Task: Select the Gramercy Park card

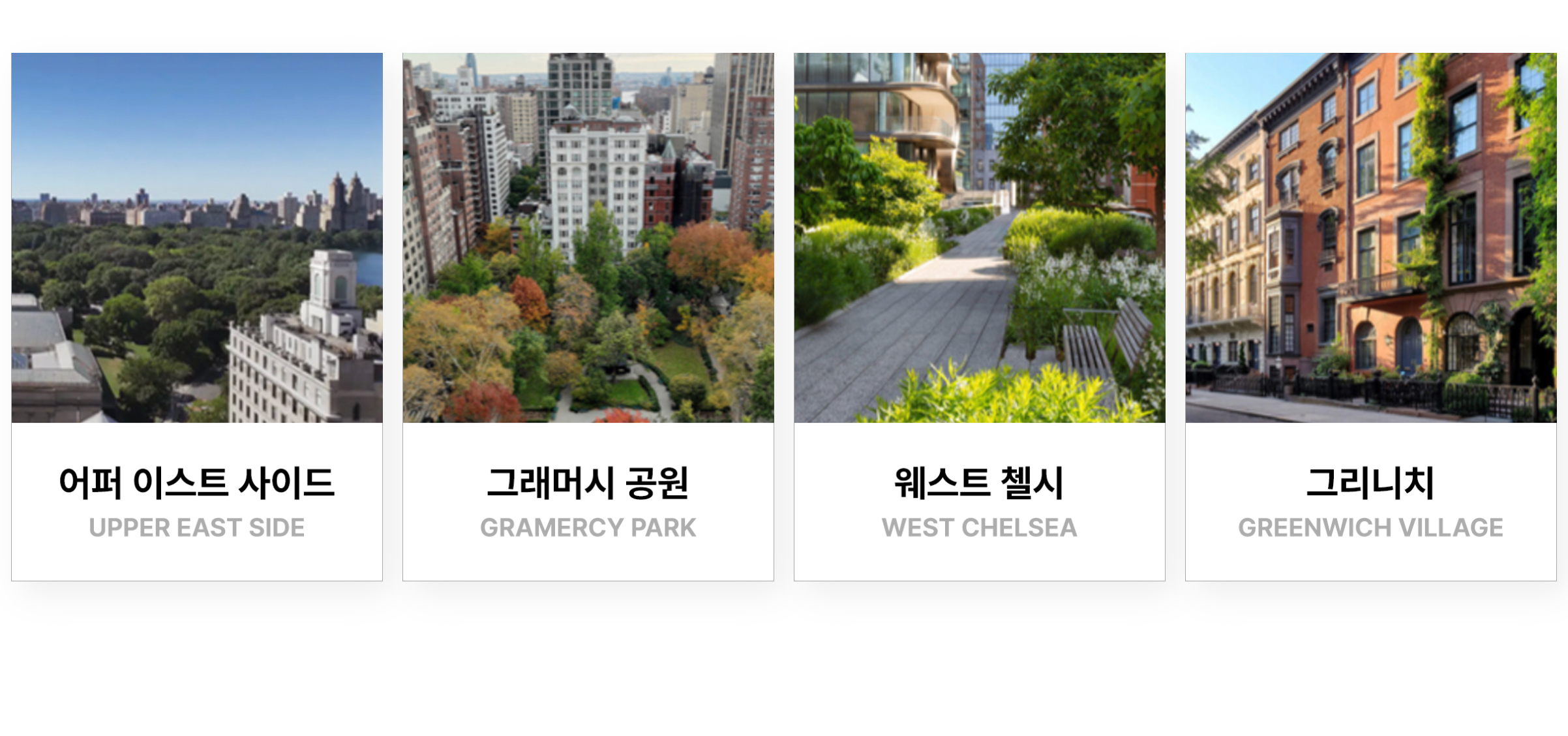Action: 588,316
